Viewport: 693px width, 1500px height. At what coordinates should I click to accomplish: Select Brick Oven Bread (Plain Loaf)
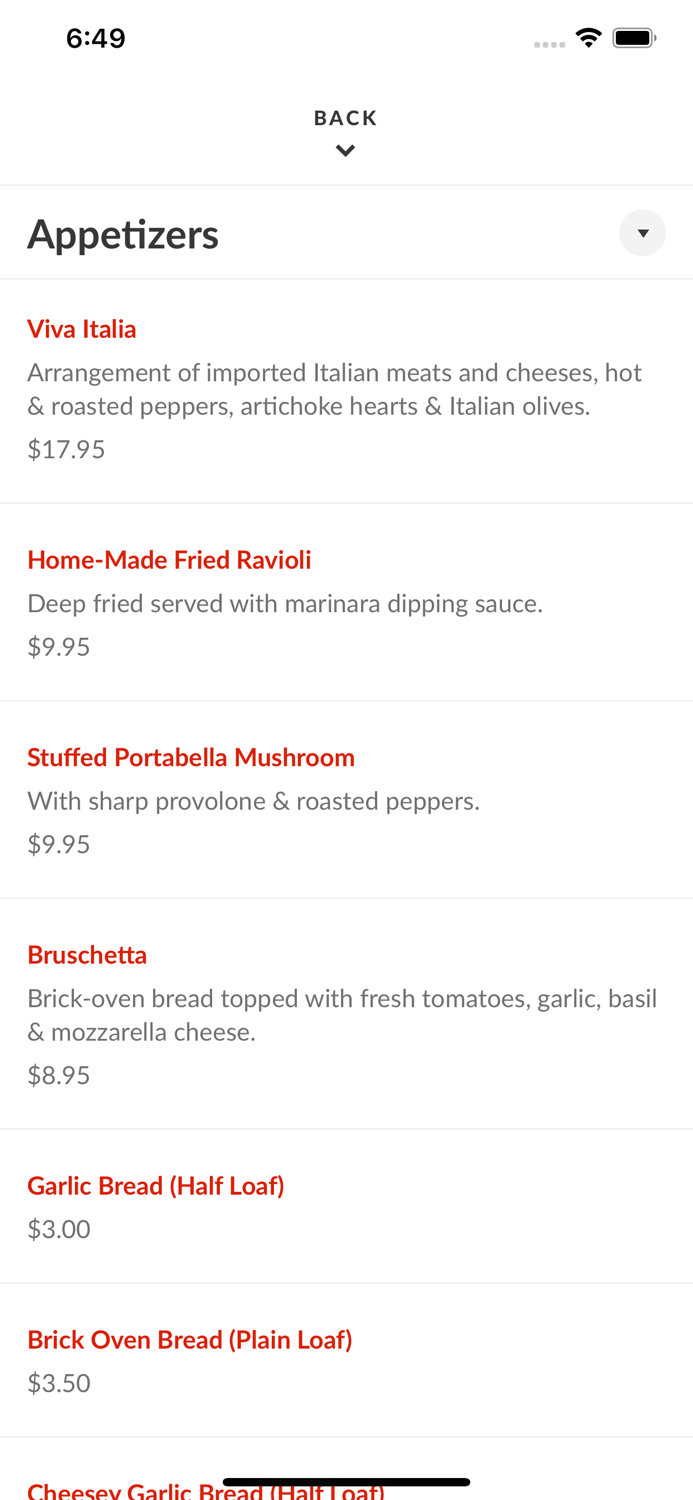point(190,1340)
